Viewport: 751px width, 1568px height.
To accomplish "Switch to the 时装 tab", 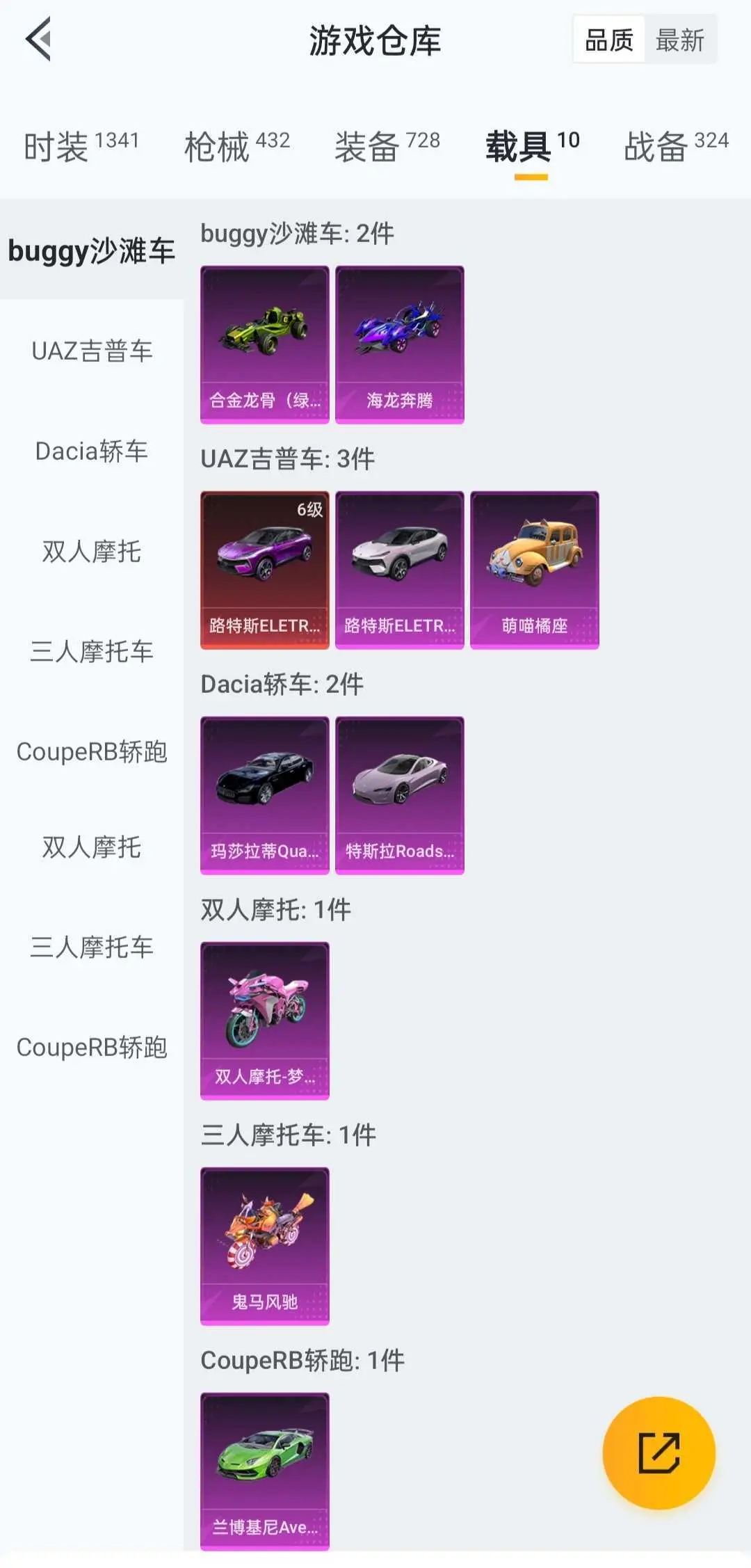I will click(81, 146).
